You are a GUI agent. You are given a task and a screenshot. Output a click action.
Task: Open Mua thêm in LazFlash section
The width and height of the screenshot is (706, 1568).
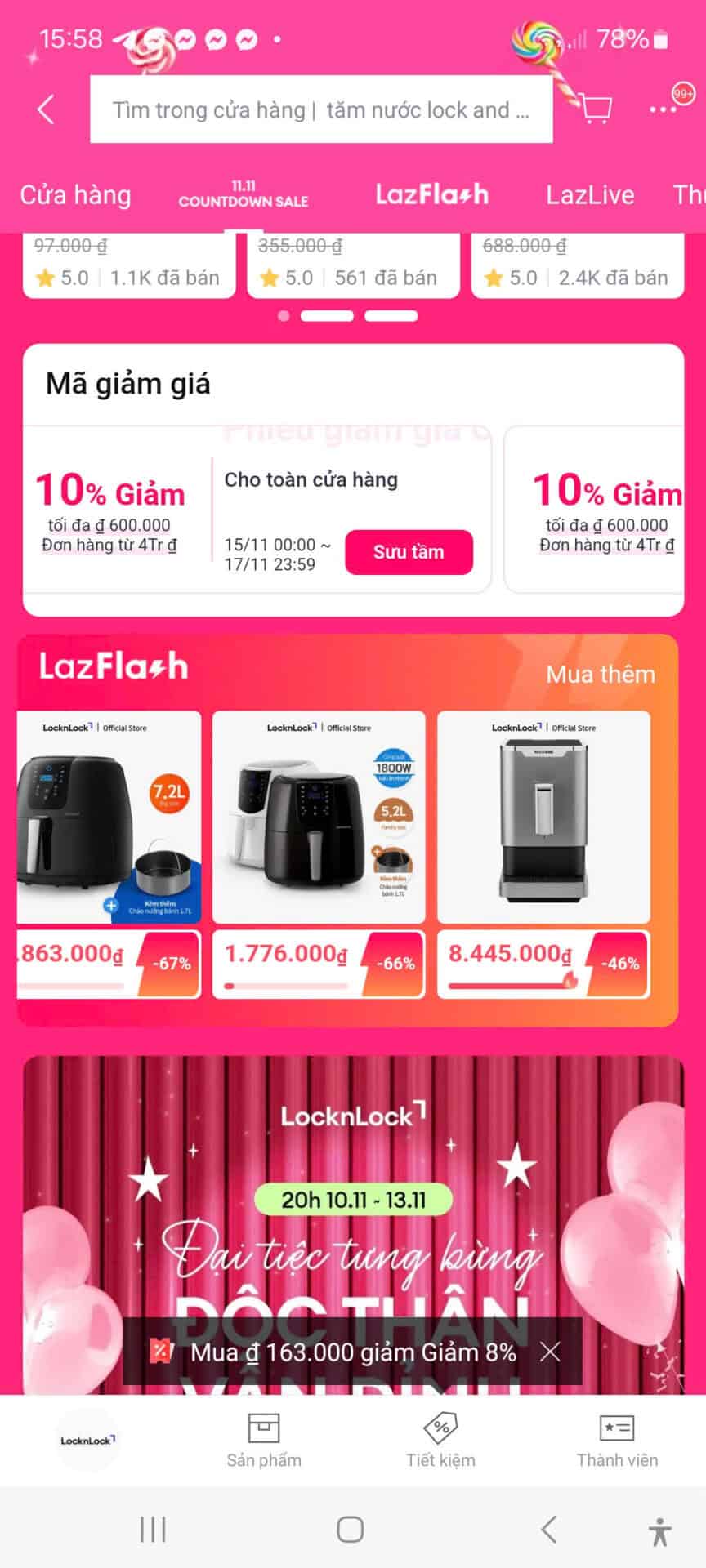601,674
